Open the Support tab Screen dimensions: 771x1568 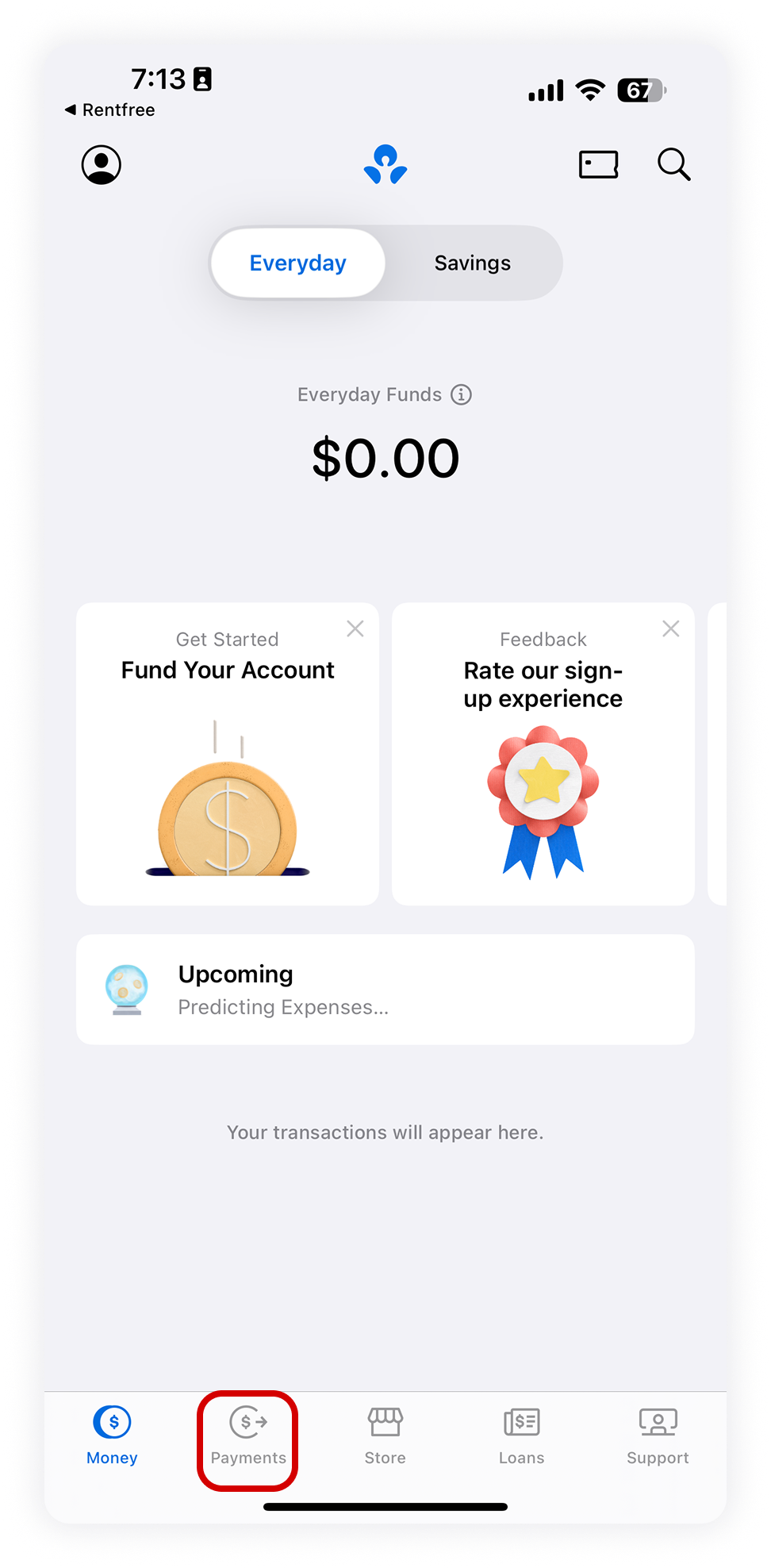point(658,1436)
